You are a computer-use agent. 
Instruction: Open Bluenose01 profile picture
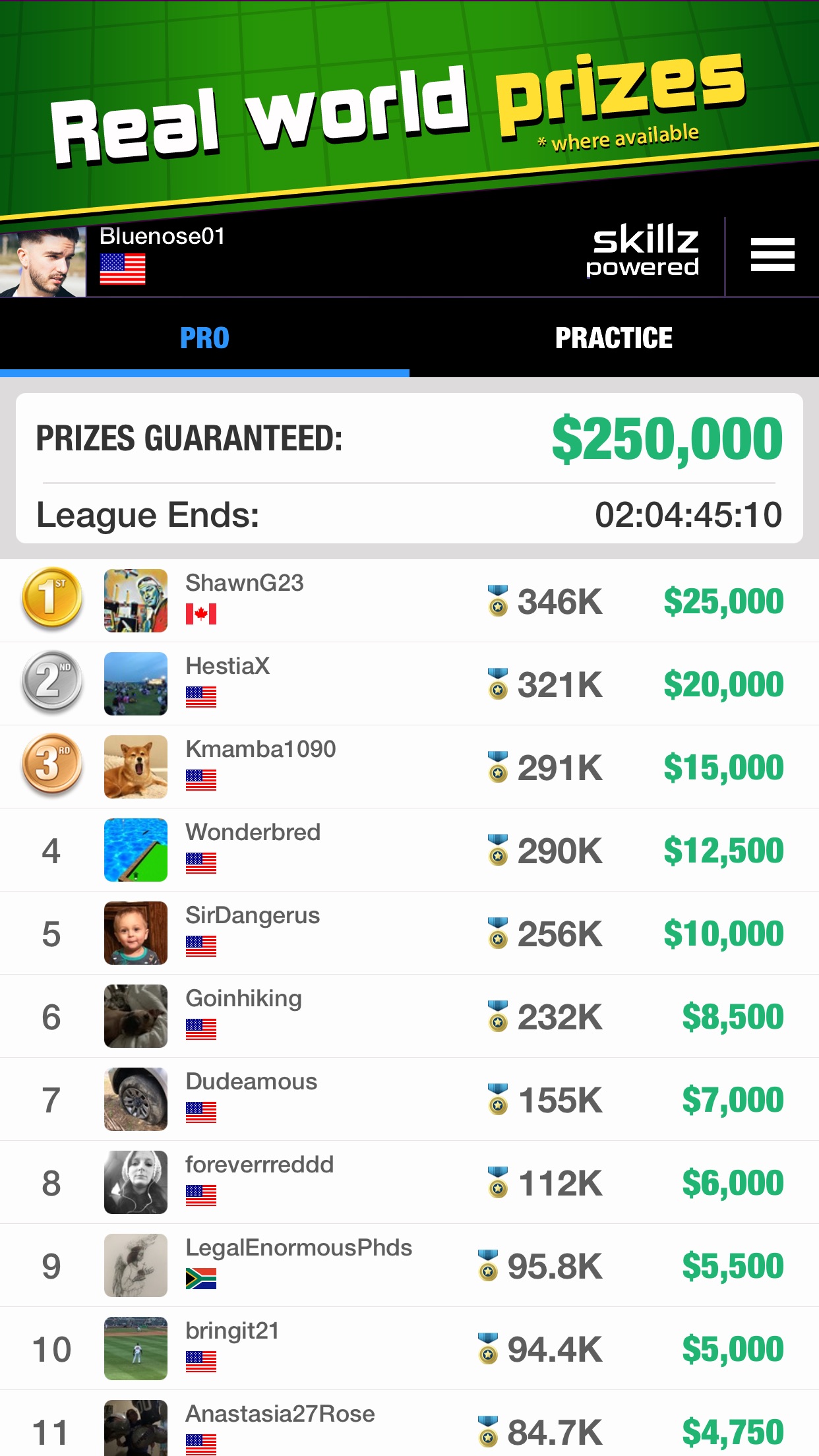tap(43, 262)
